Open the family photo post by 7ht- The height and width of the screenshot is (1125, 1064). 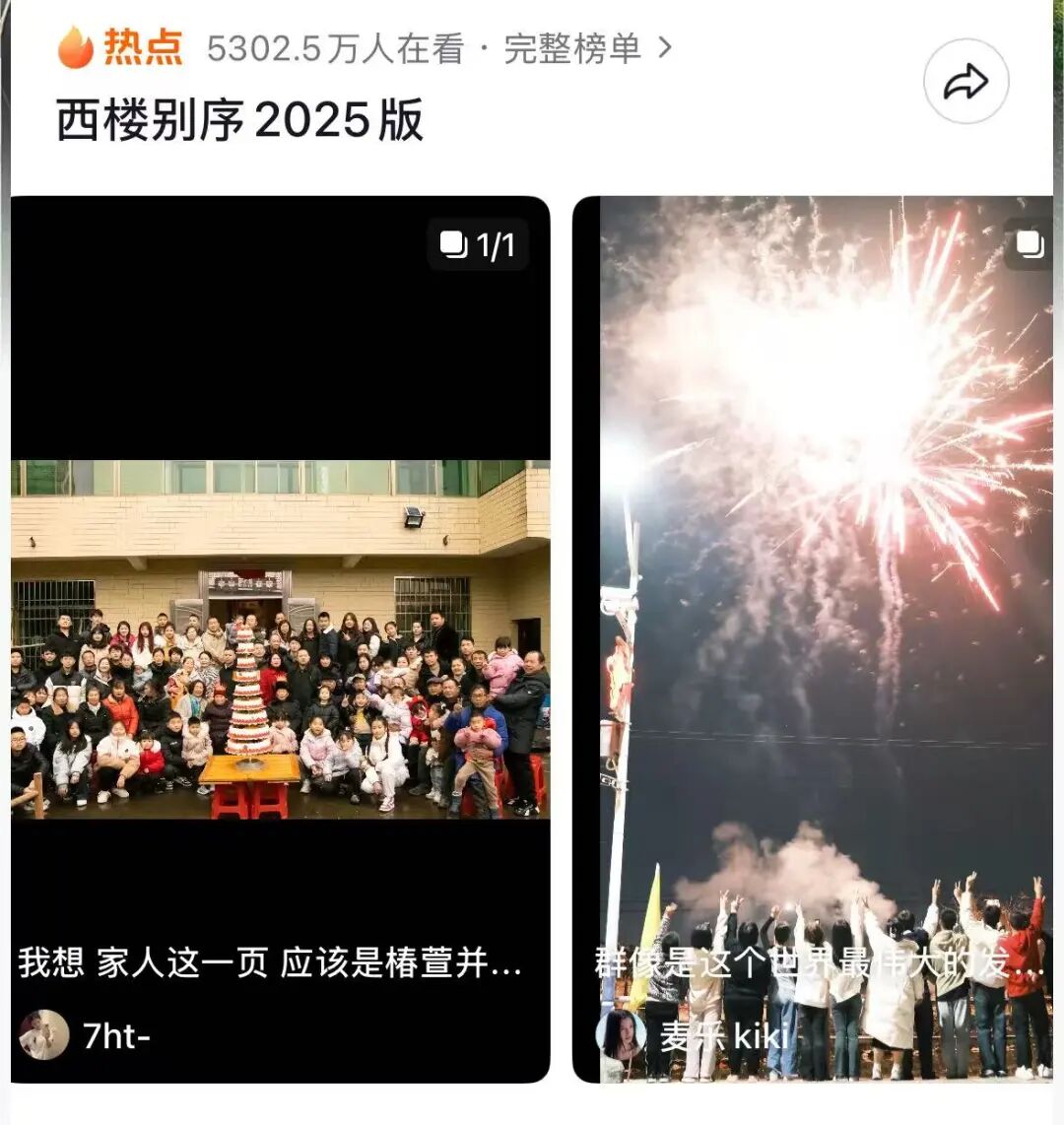click(280, 640)
